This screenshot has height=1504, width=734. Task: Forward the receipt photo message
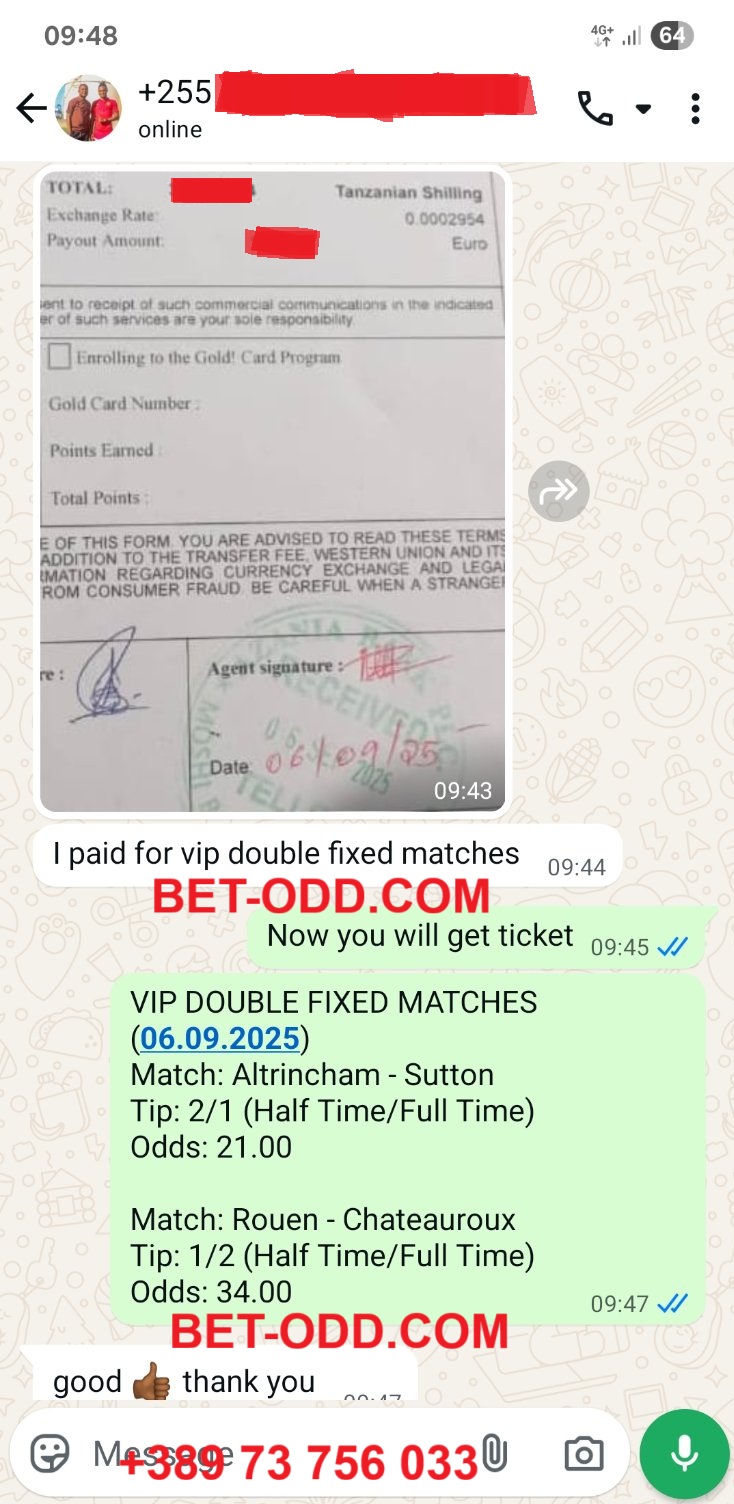(x=559, y=490)
